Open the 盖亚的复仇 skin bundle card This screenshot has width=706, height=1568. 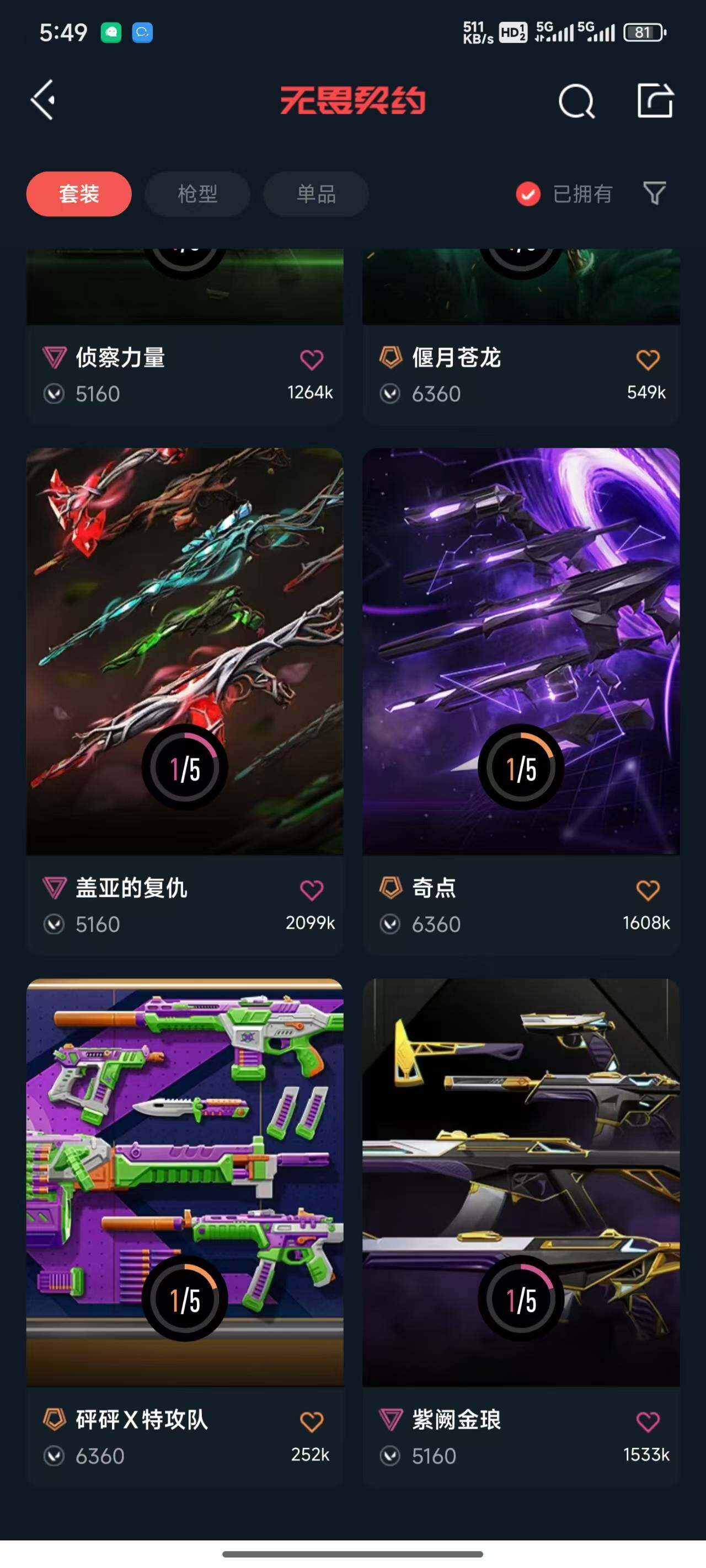pos(185,651)
